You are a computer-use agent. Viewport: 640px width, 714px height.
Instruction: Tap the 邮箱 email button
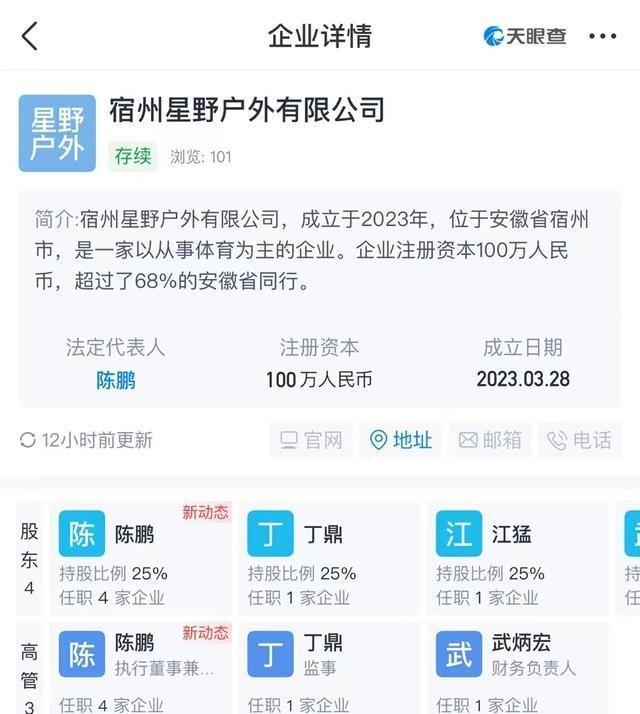(490, 440)
